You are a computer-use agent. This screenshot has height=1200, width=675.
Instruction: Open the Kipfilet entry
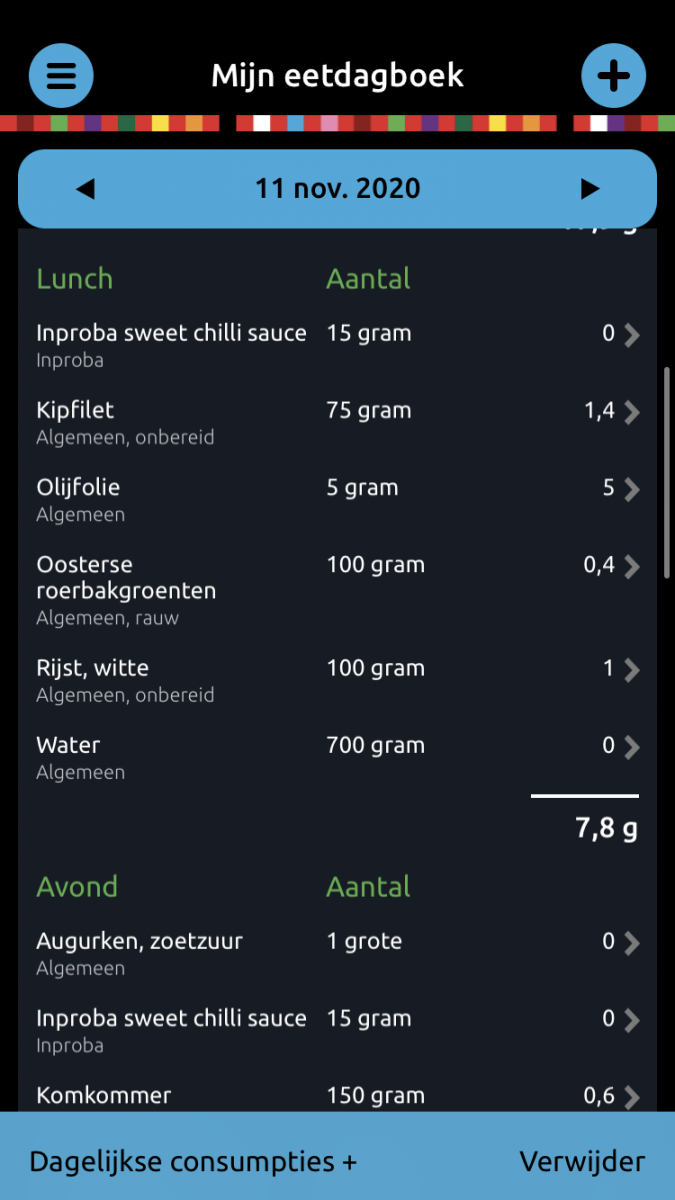pyautogui.click(x=336, y=422)
